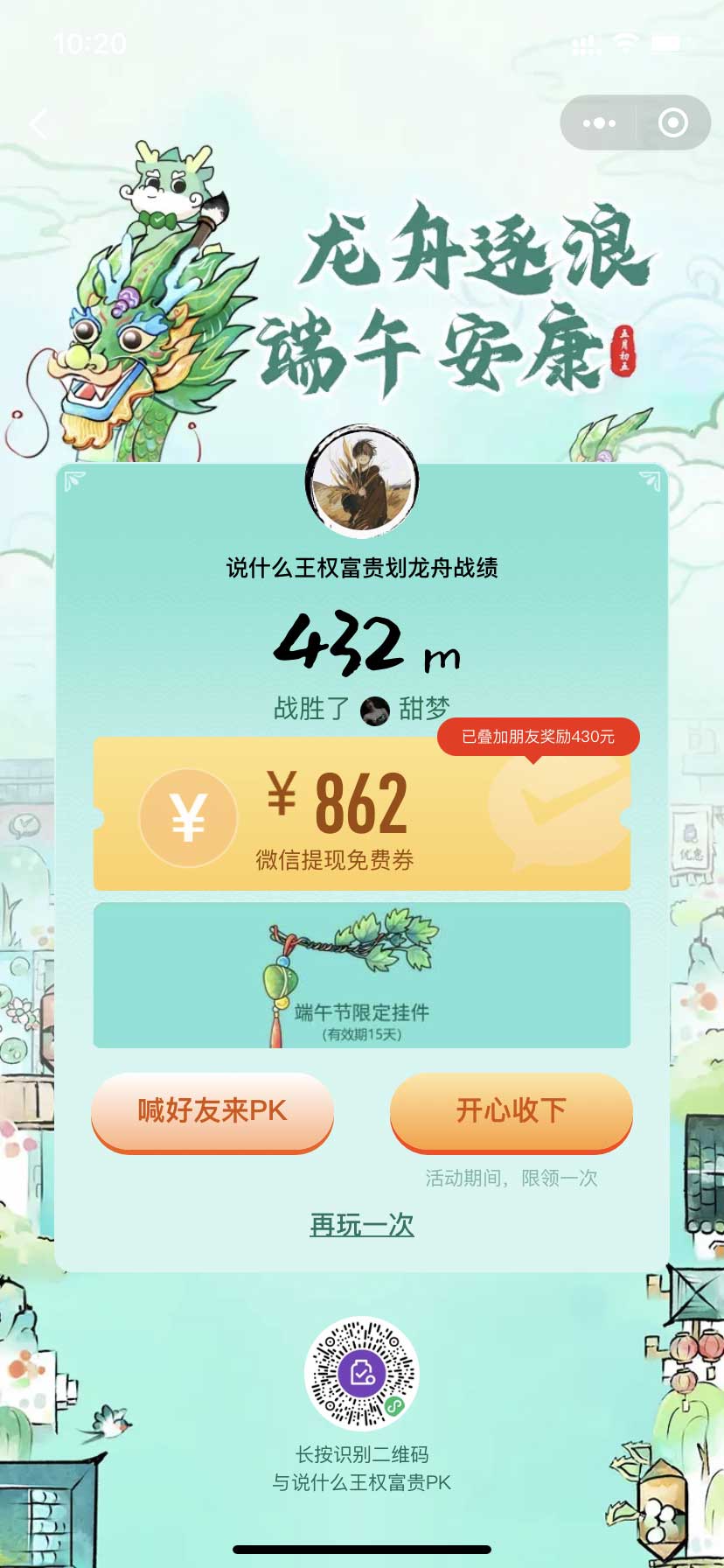
Task: Open the mini program three-dot menu
Action: pos(597,122)
